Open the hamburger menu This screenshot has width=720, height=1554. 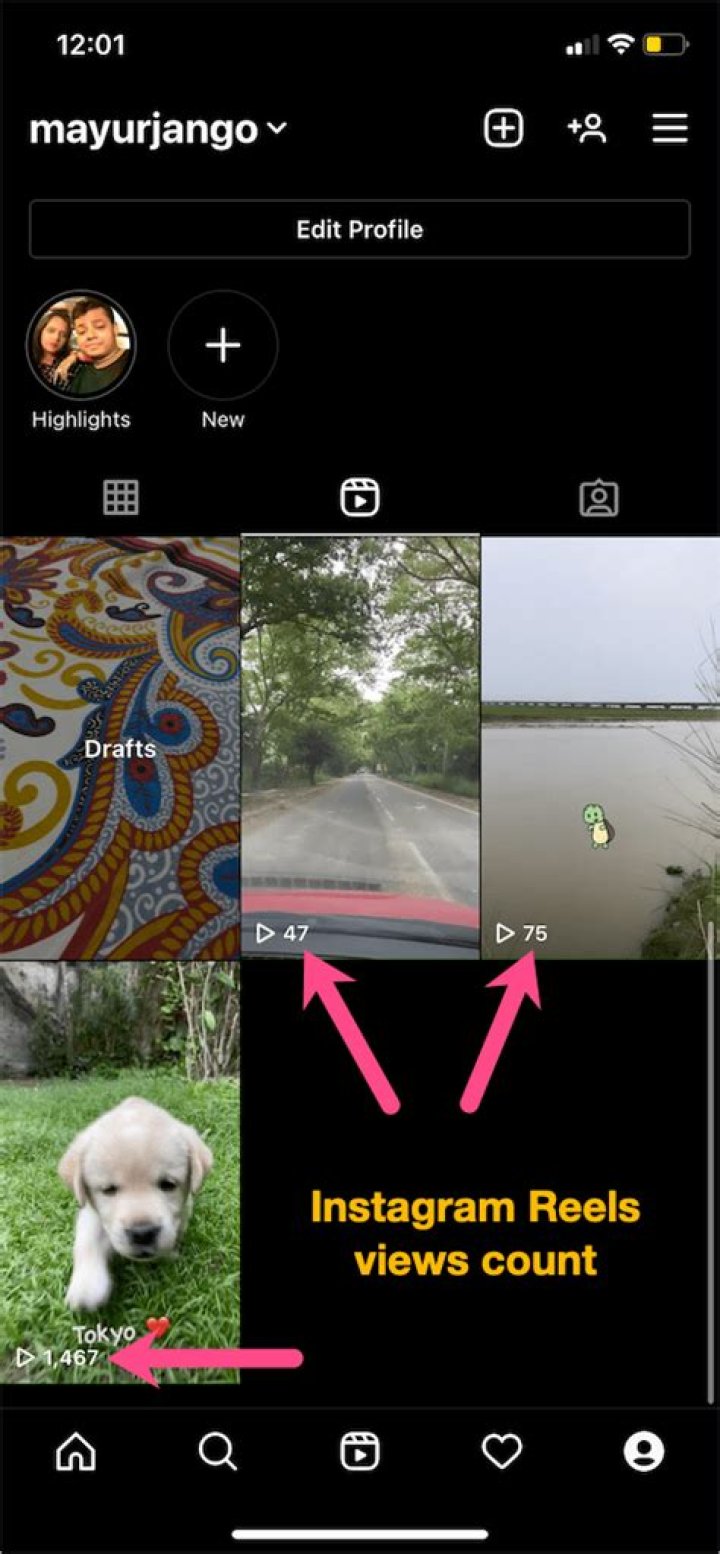point(670,129)
